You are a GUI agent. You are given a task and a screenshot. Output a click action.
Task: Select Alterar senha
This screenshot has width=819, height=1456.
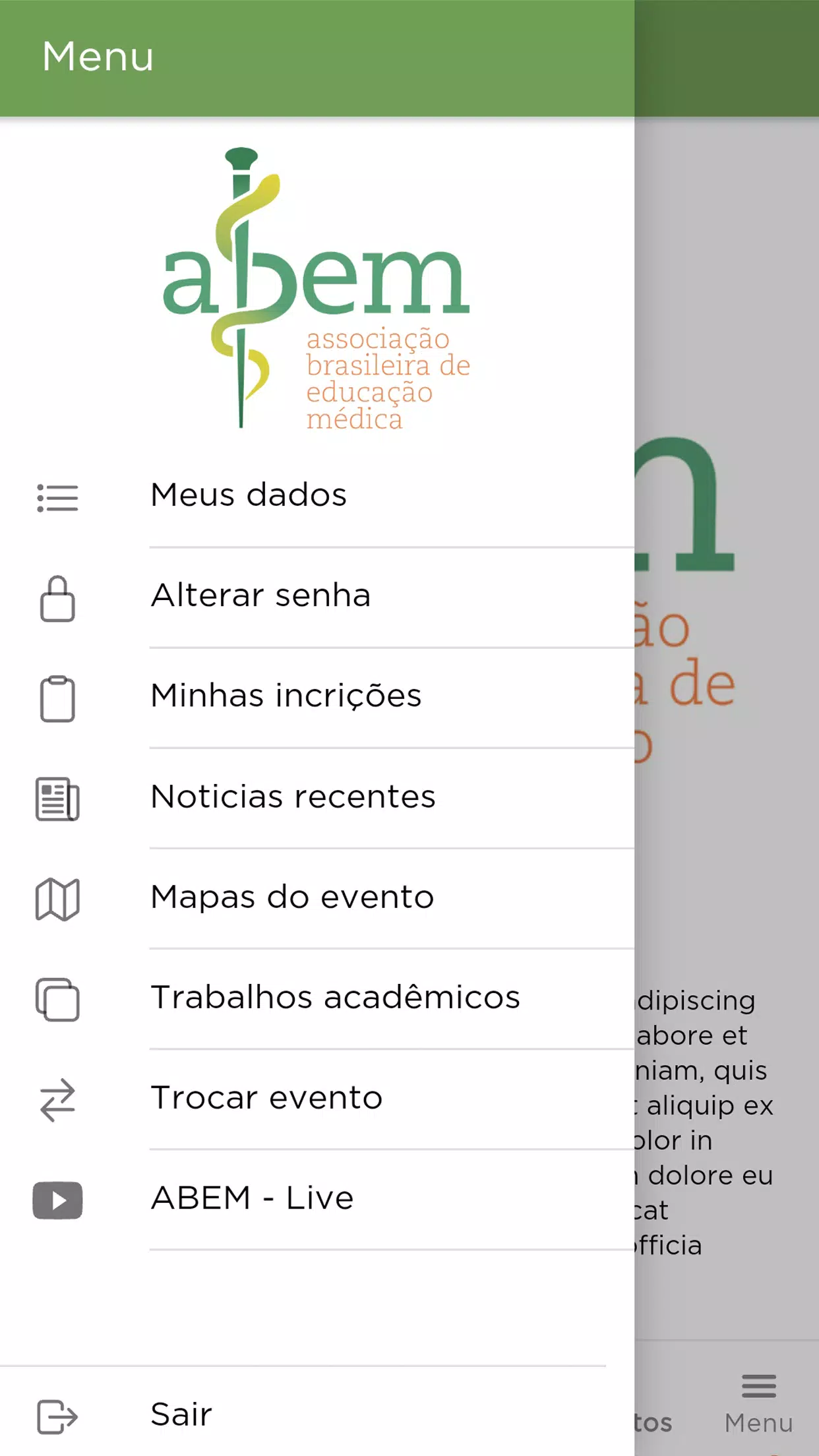click(317, 597)
